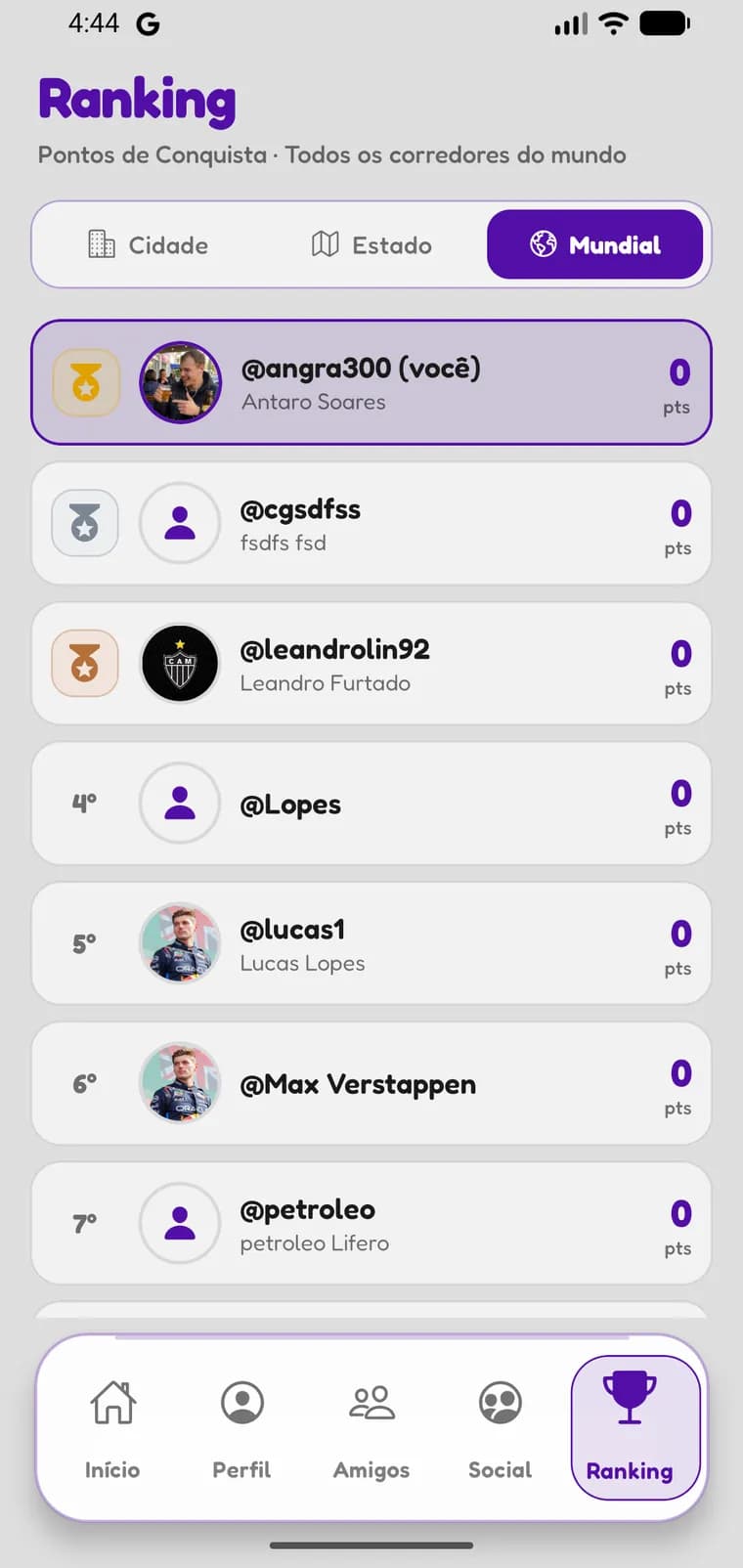Tap the Ranking tab in bottom bar

click(630, 1427)
